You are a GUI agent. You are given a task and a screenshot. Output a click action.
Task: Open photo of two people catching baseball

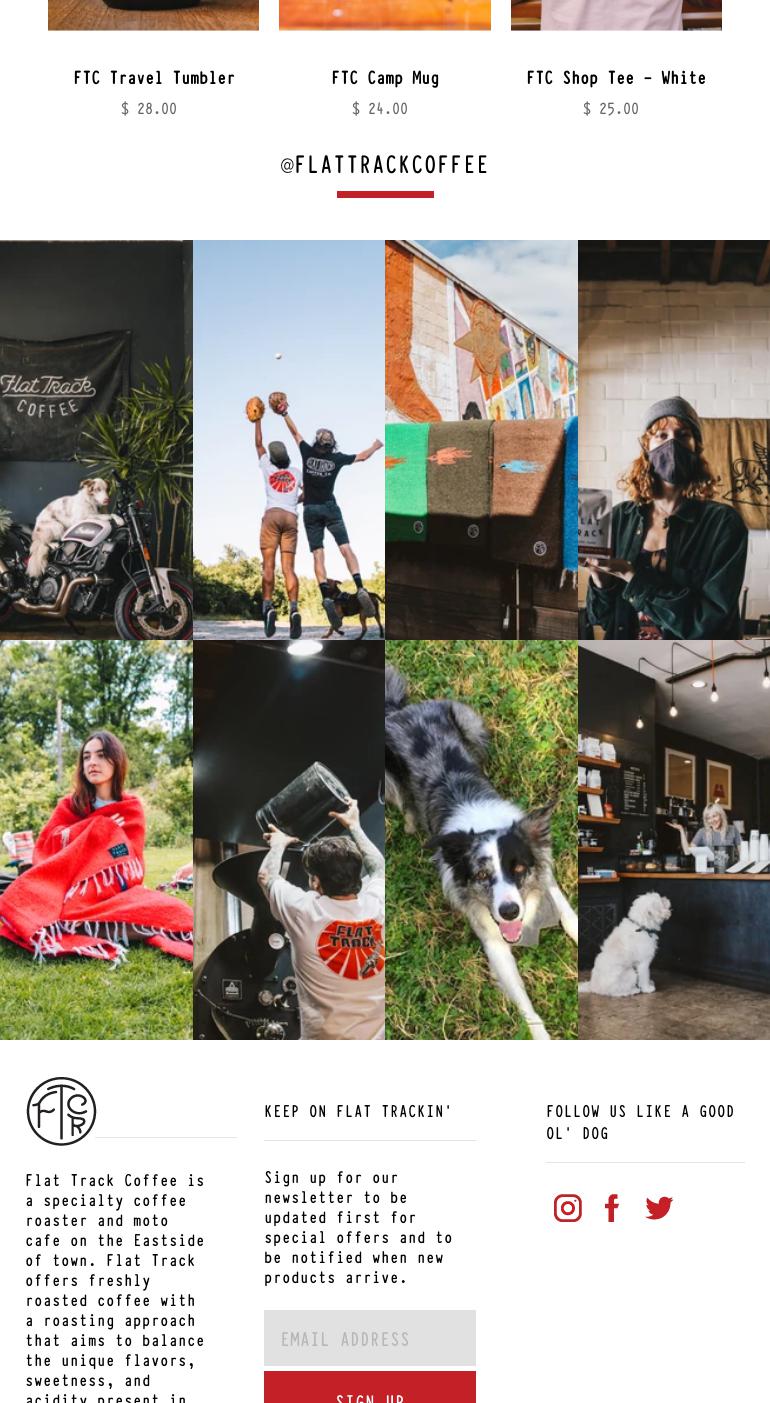tap(289, 439)
